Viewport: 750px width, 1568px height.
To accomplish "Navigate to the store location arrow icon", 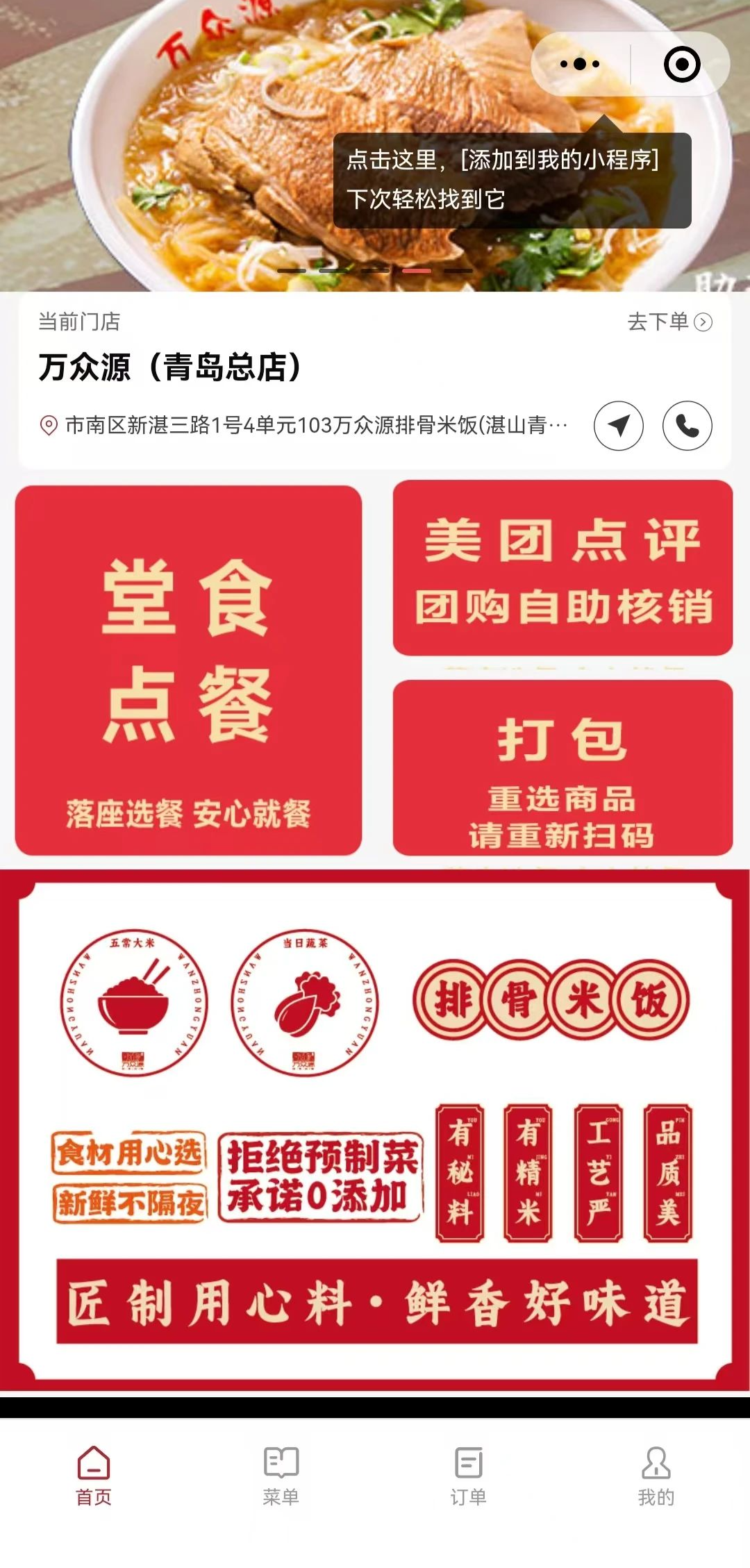I will (619, 426).
